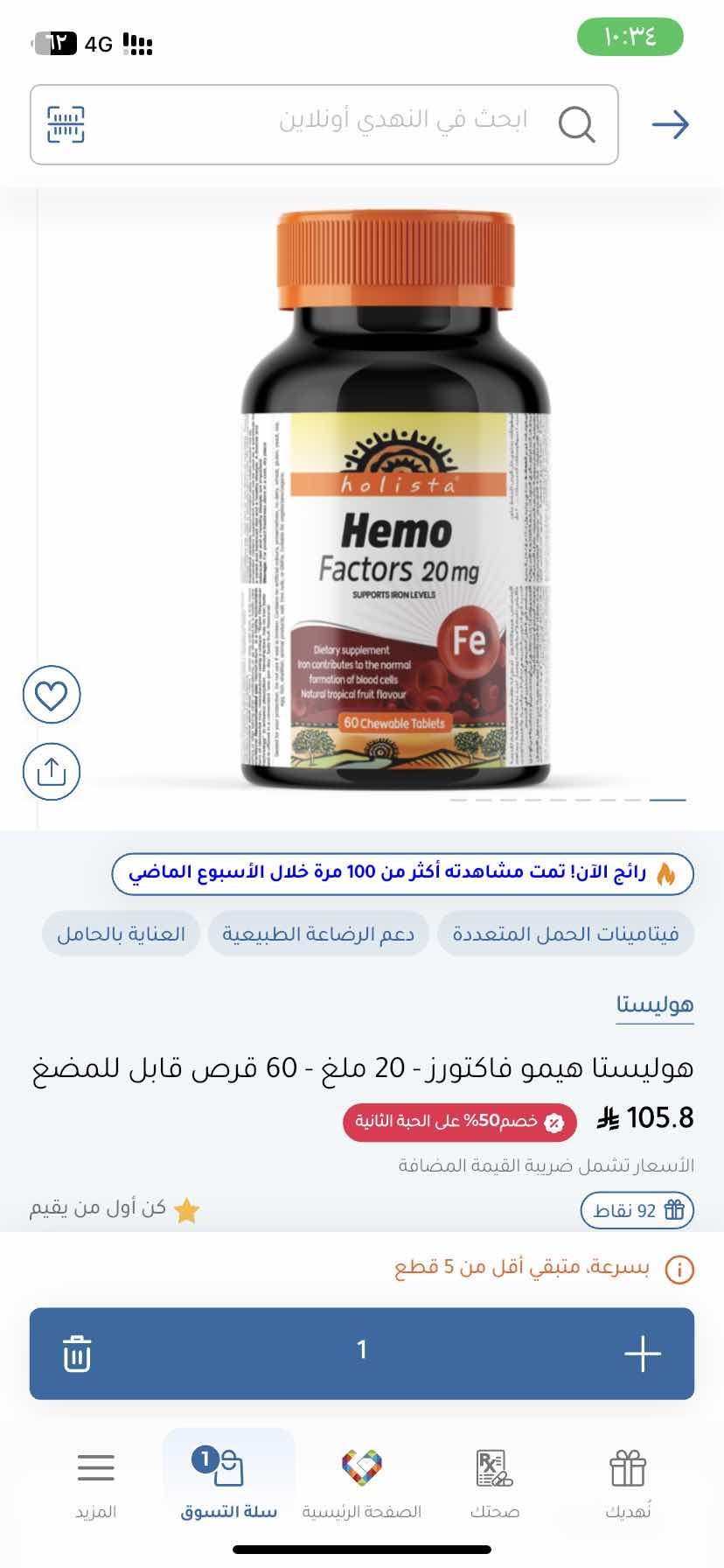Viewport: 724px width, 1568px height.
Task: Select the العناية بالحامل chip
Action: pyautogui.click(x=121, y=934)
